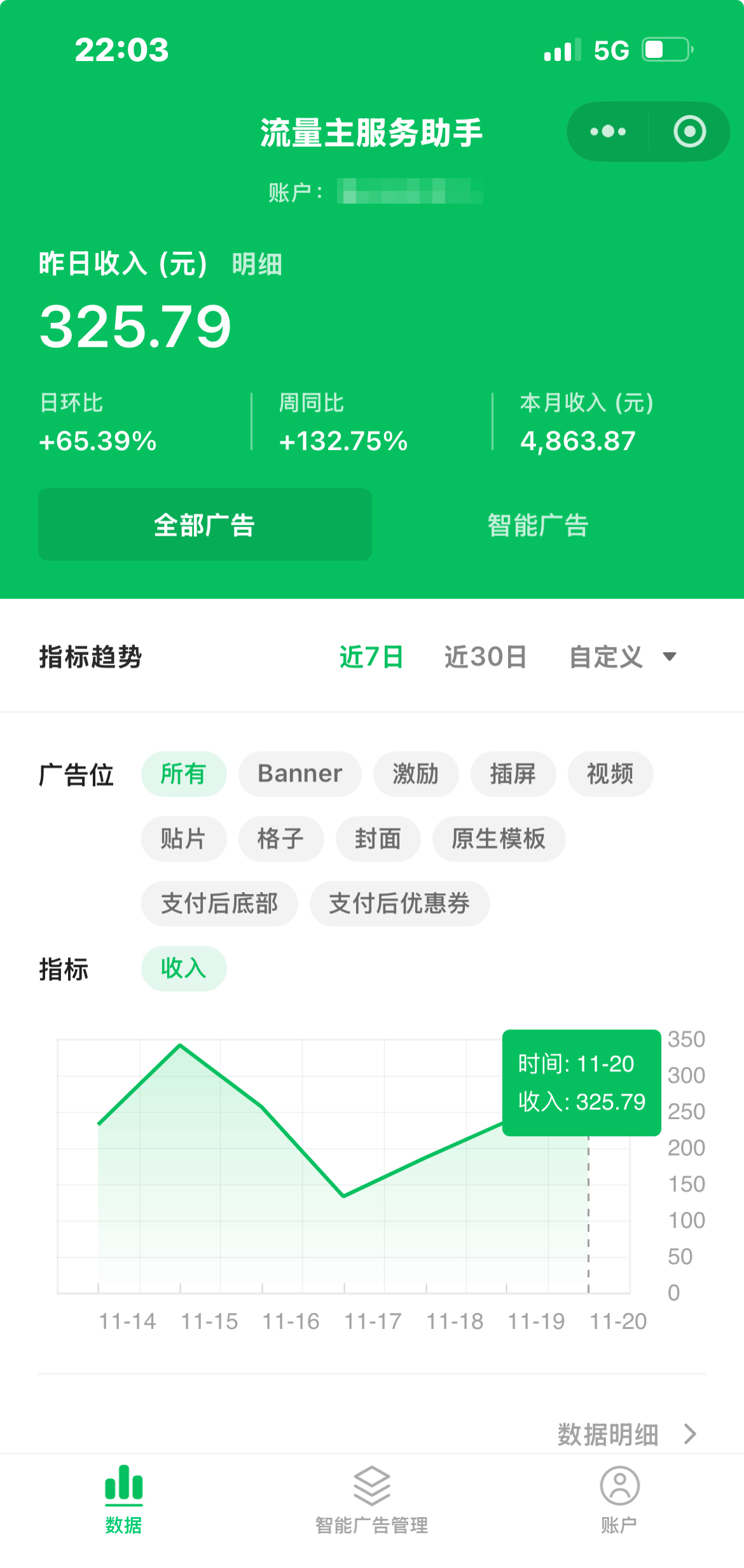Screen dimensions: 744x1568
Task: Select the 原生模板 ad position filter
Action: [499, 839]
